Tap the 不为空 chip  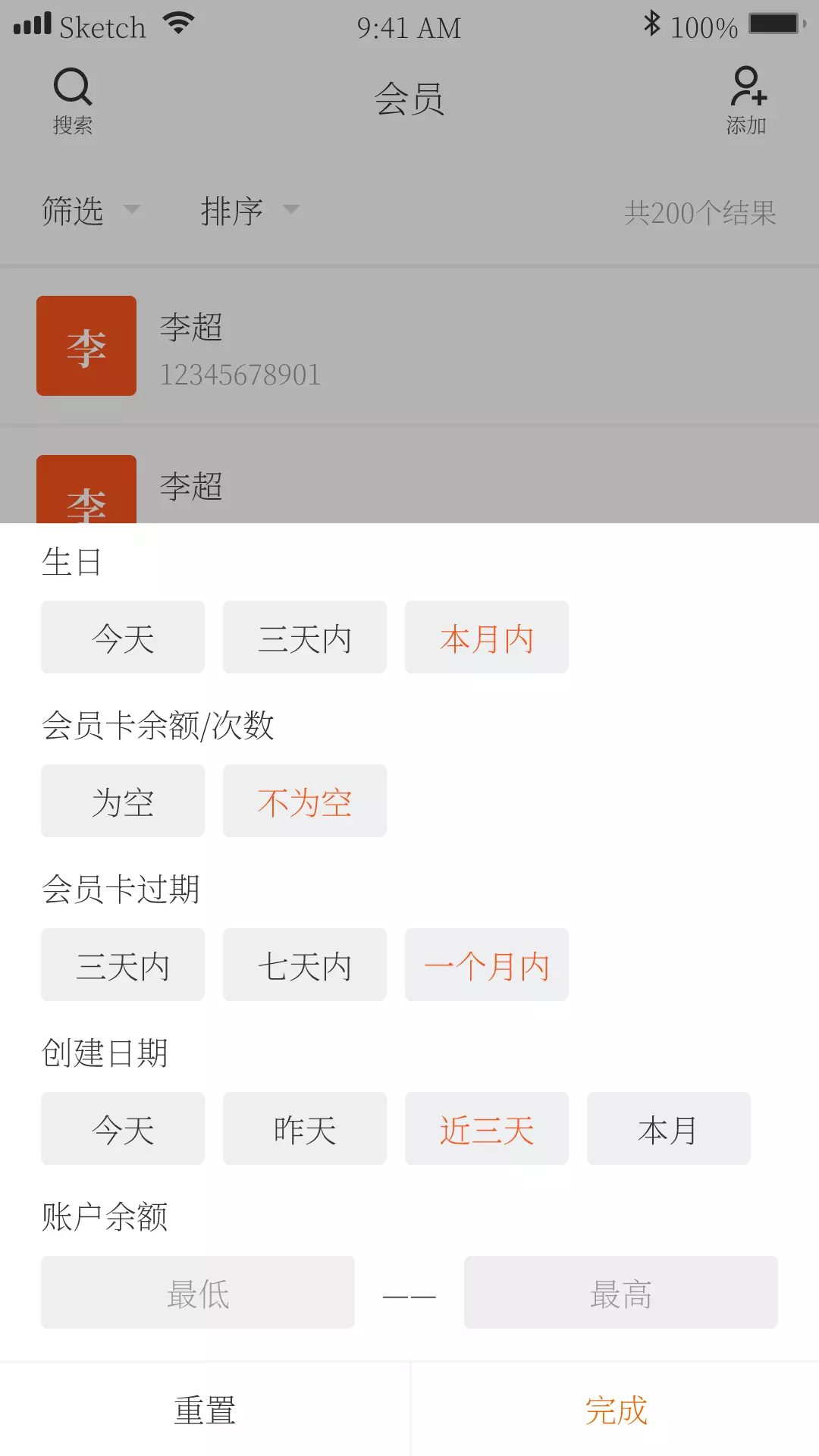pyautogui.click(x=305, y=801)
